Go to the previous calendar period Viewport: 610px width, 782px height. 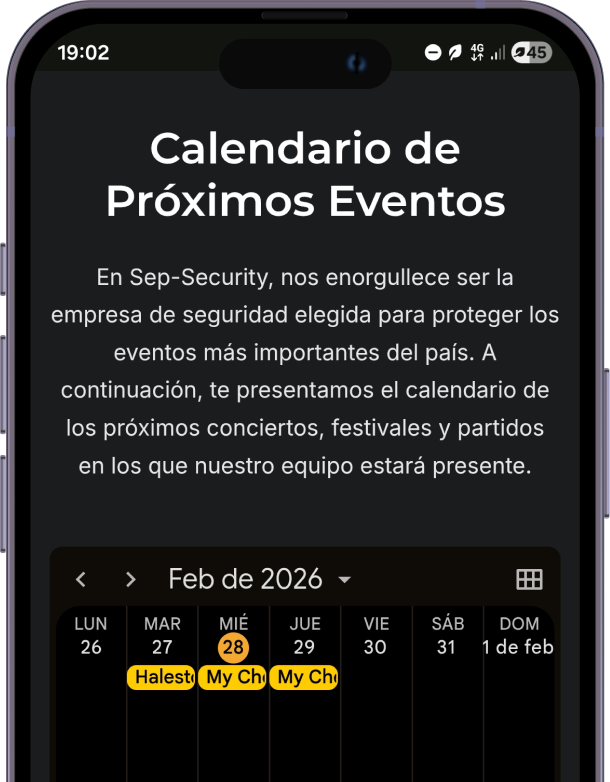(x=81, y=579)
